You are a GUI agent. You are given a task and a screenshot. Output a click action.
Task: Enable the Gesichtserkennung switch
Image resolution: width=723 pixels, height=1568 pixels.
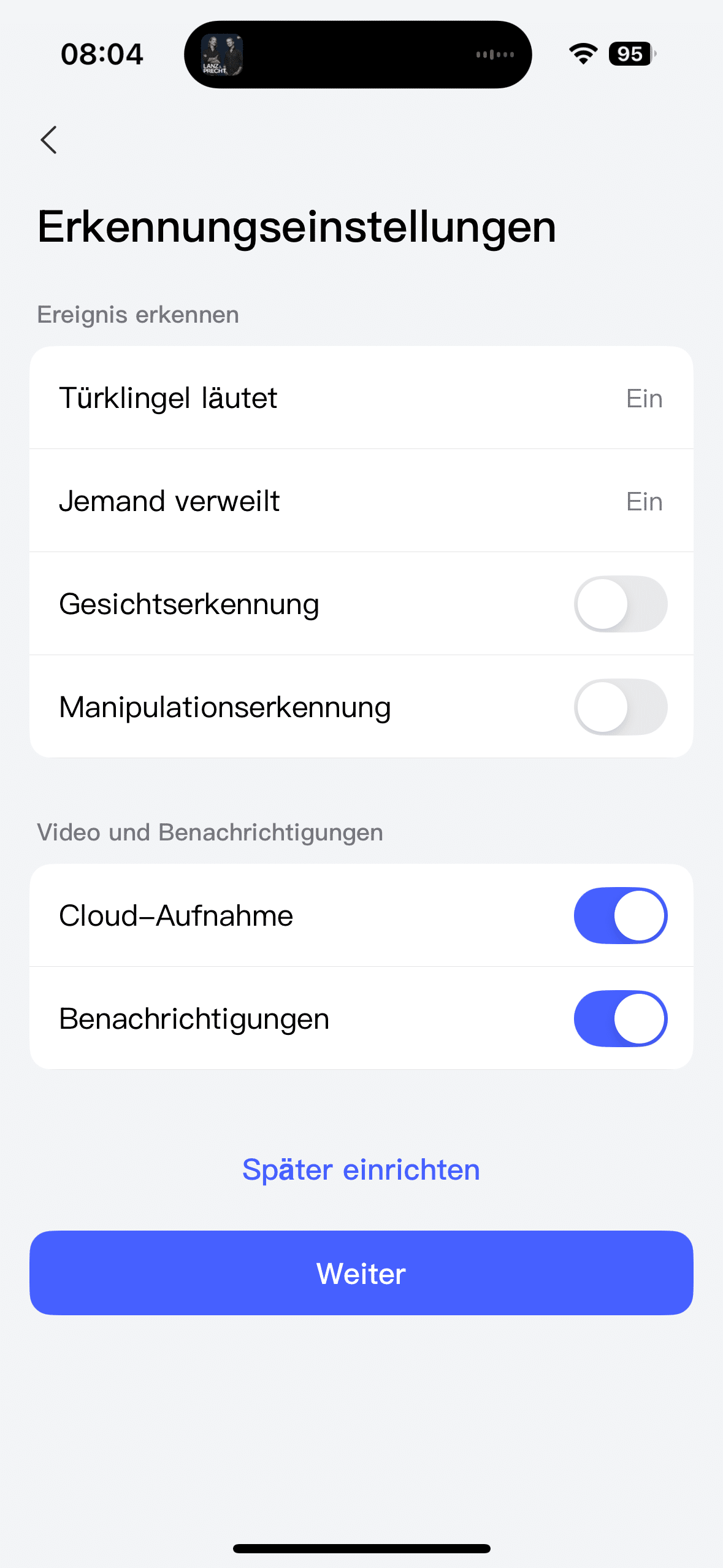[x=620, y=604]
